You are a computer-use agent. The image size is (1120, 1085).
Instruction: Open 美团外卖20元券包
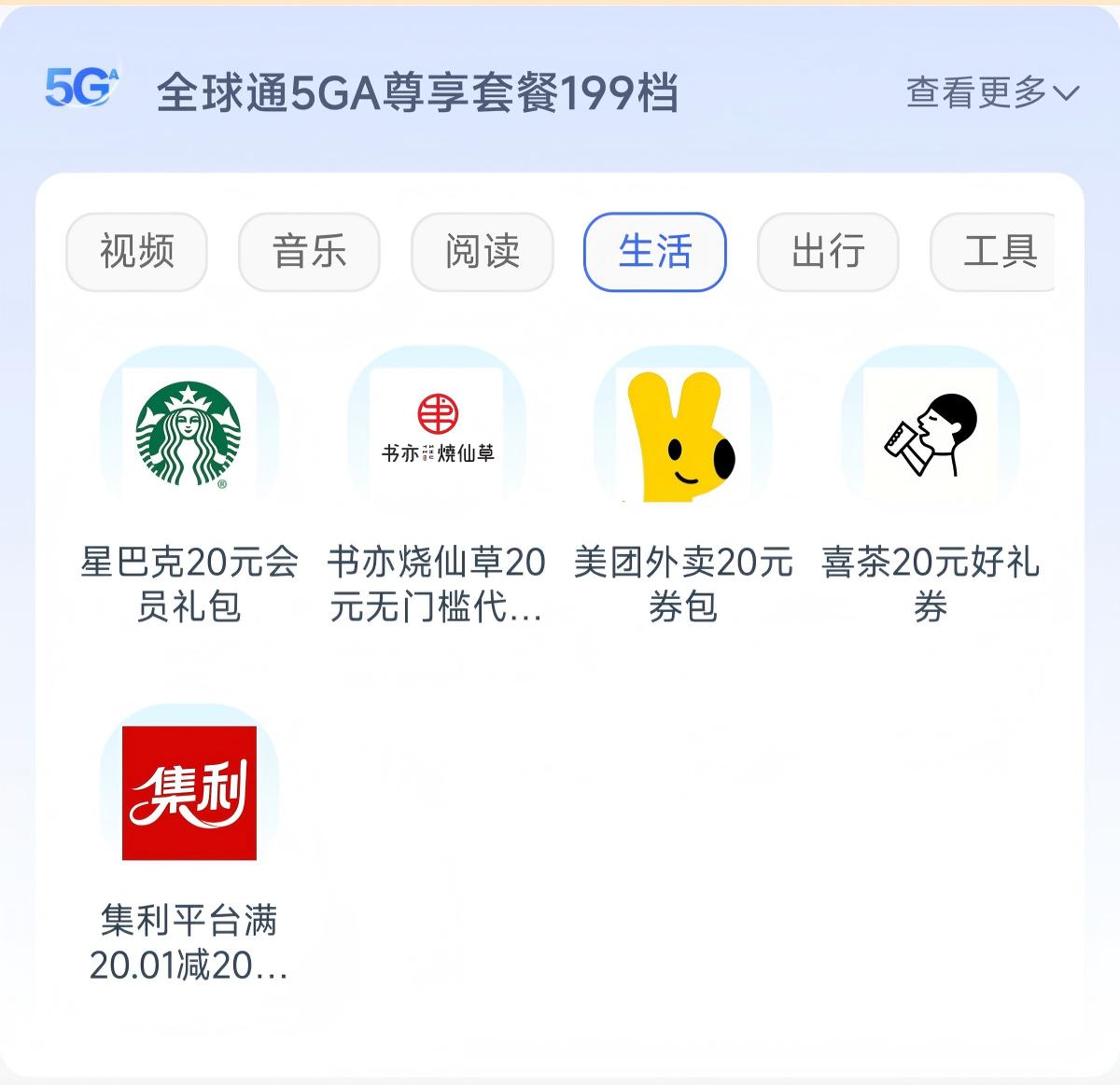683,435
